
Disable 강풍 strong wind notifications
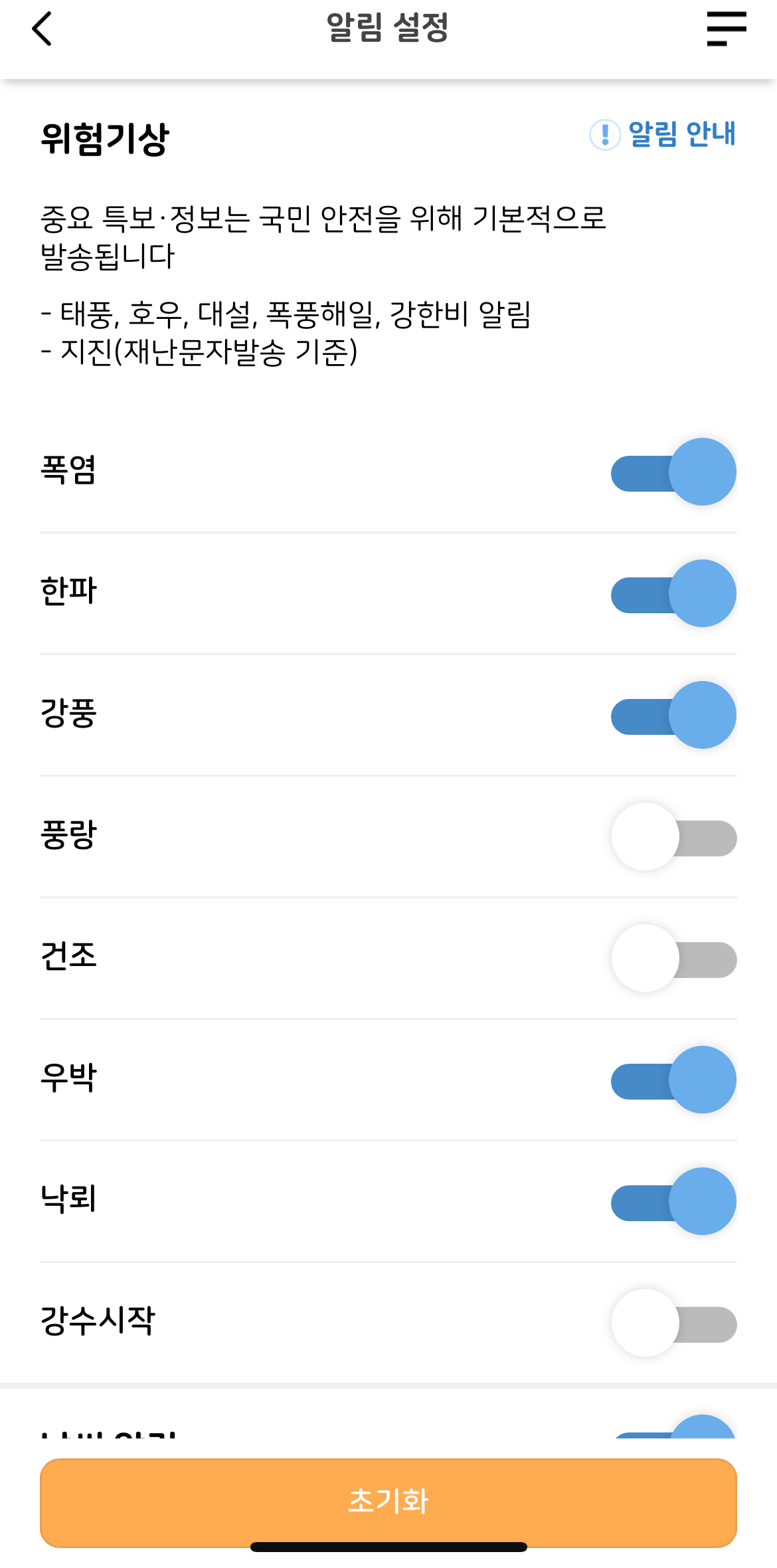(673, 716)
